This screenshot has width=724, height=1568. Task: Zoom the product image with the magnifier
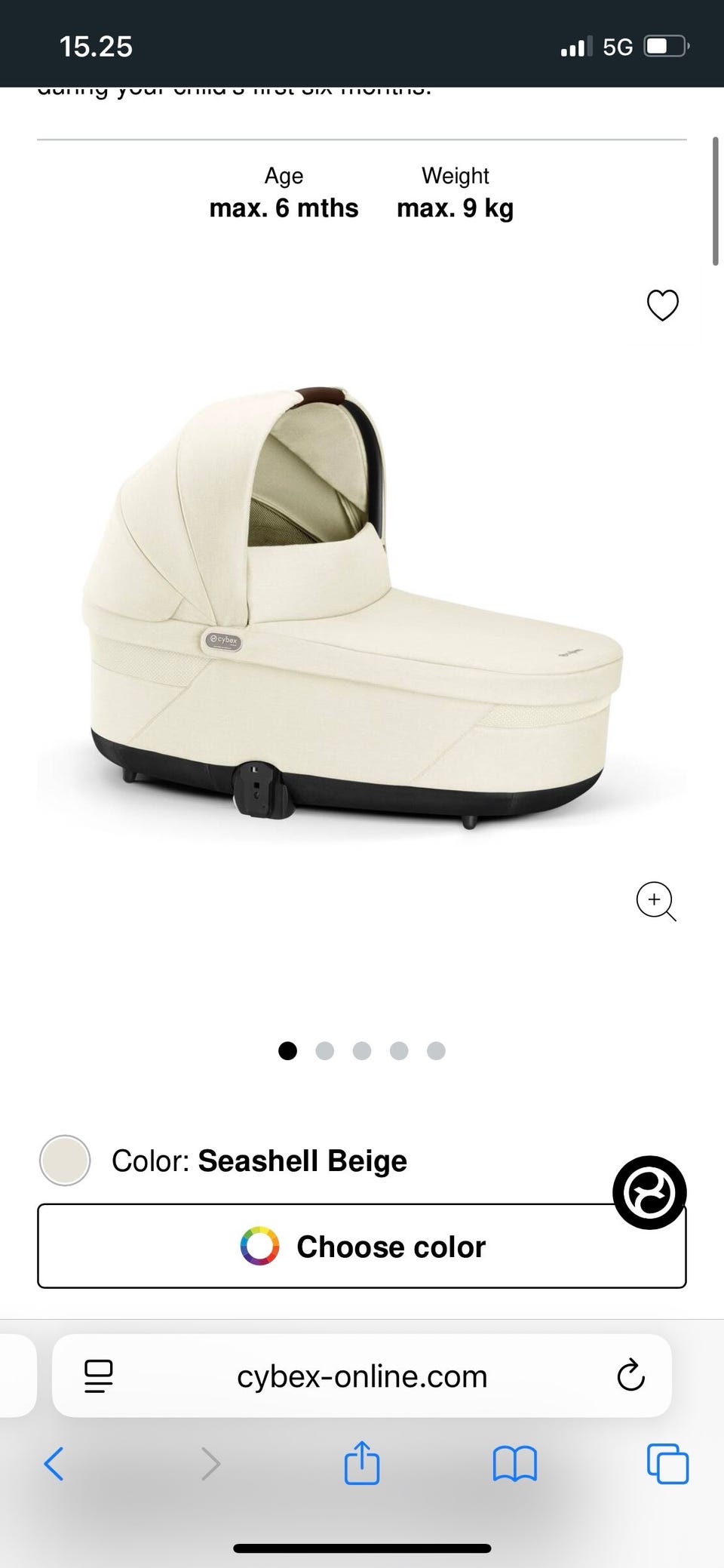pyautogui.click(x=656, y=901)
